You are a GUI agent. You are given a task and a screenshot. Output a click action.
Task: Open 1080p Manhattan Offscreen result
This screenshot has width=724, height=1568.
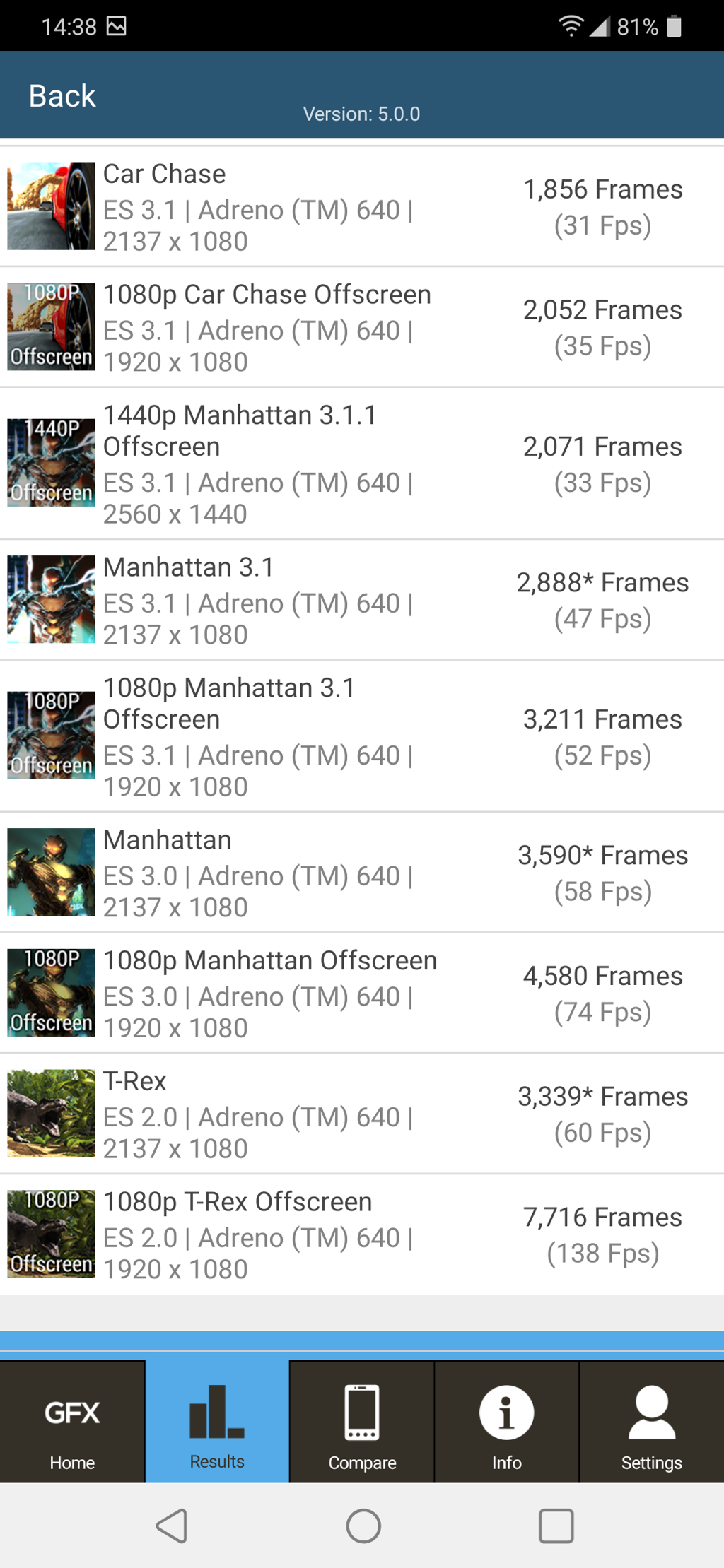coord(362,994)
